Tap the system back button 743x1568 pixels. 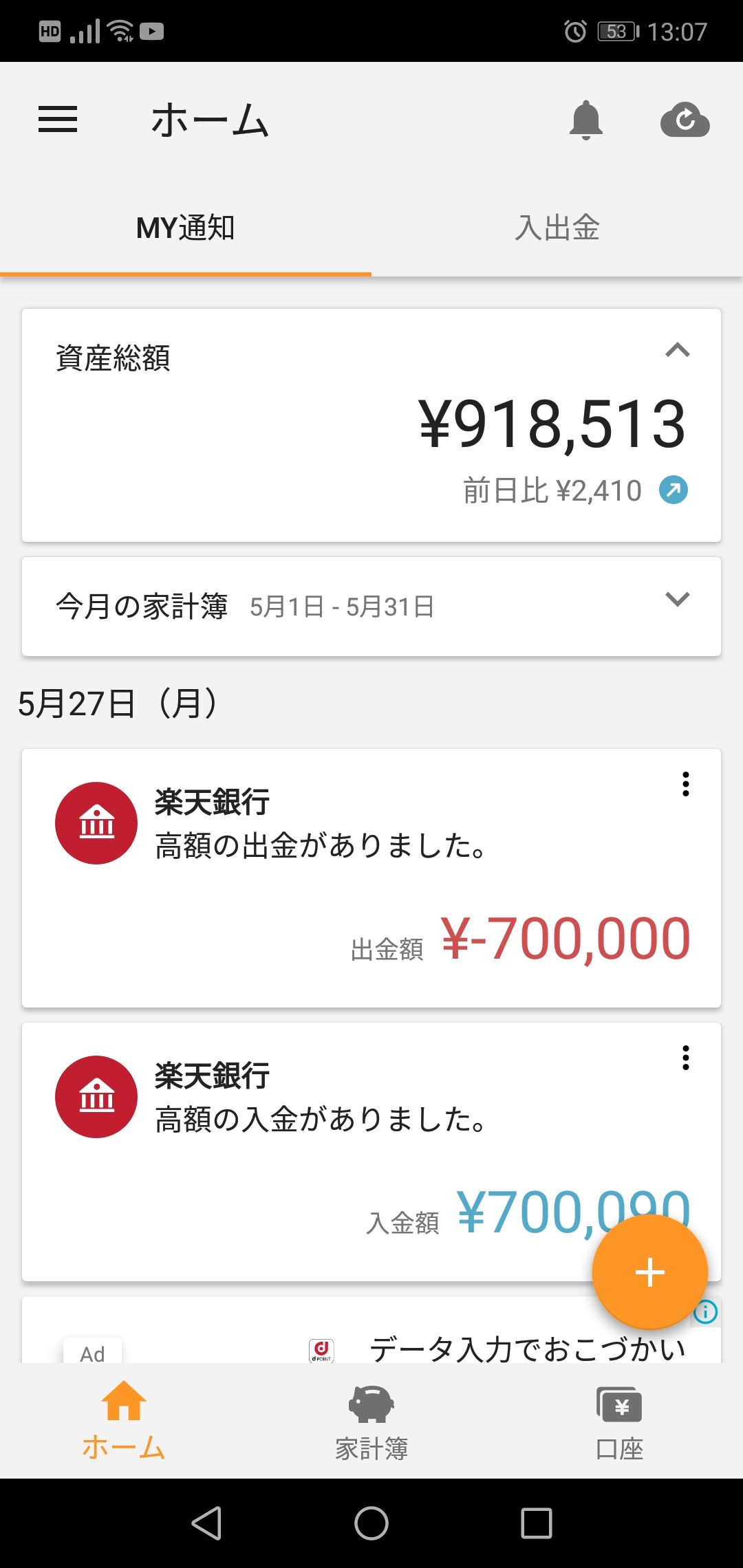[x=206, y=1523]
